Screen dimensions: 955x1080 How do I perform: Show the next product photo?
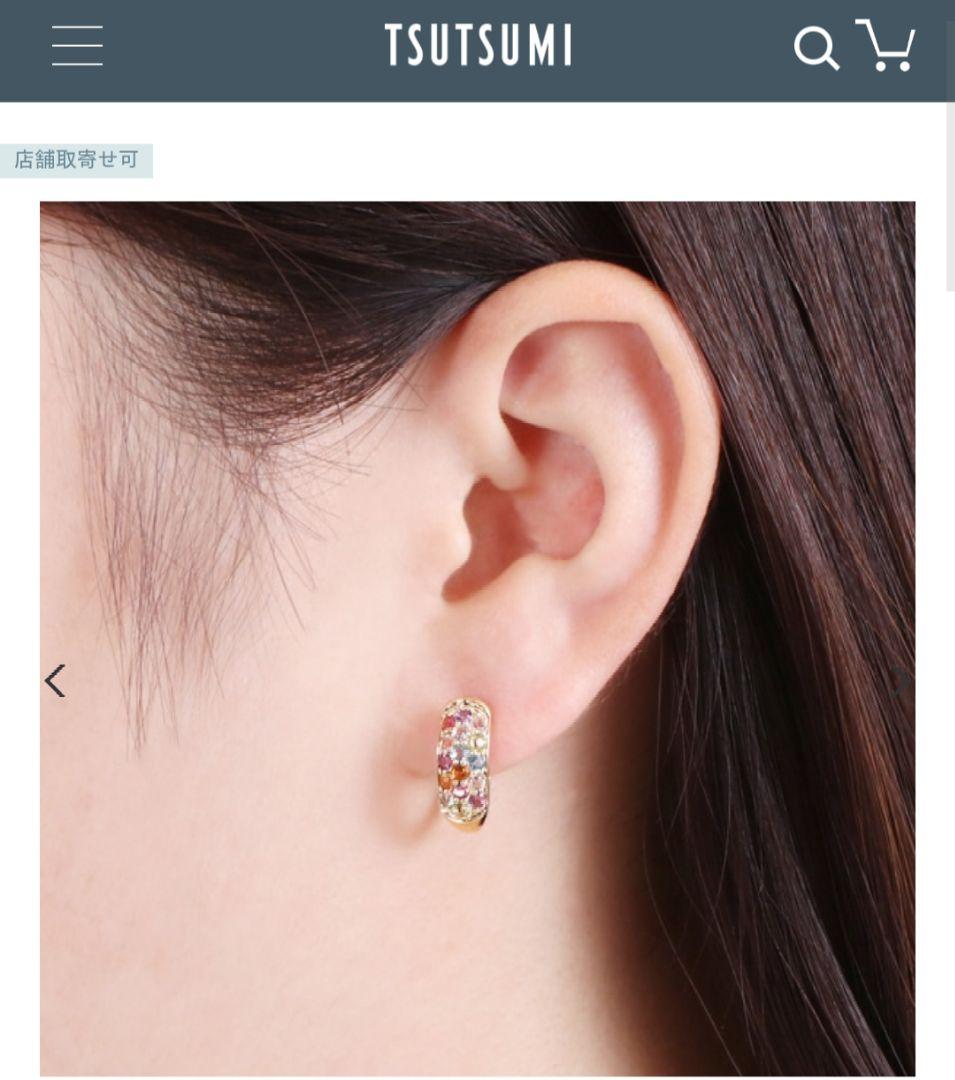[900, 681]
